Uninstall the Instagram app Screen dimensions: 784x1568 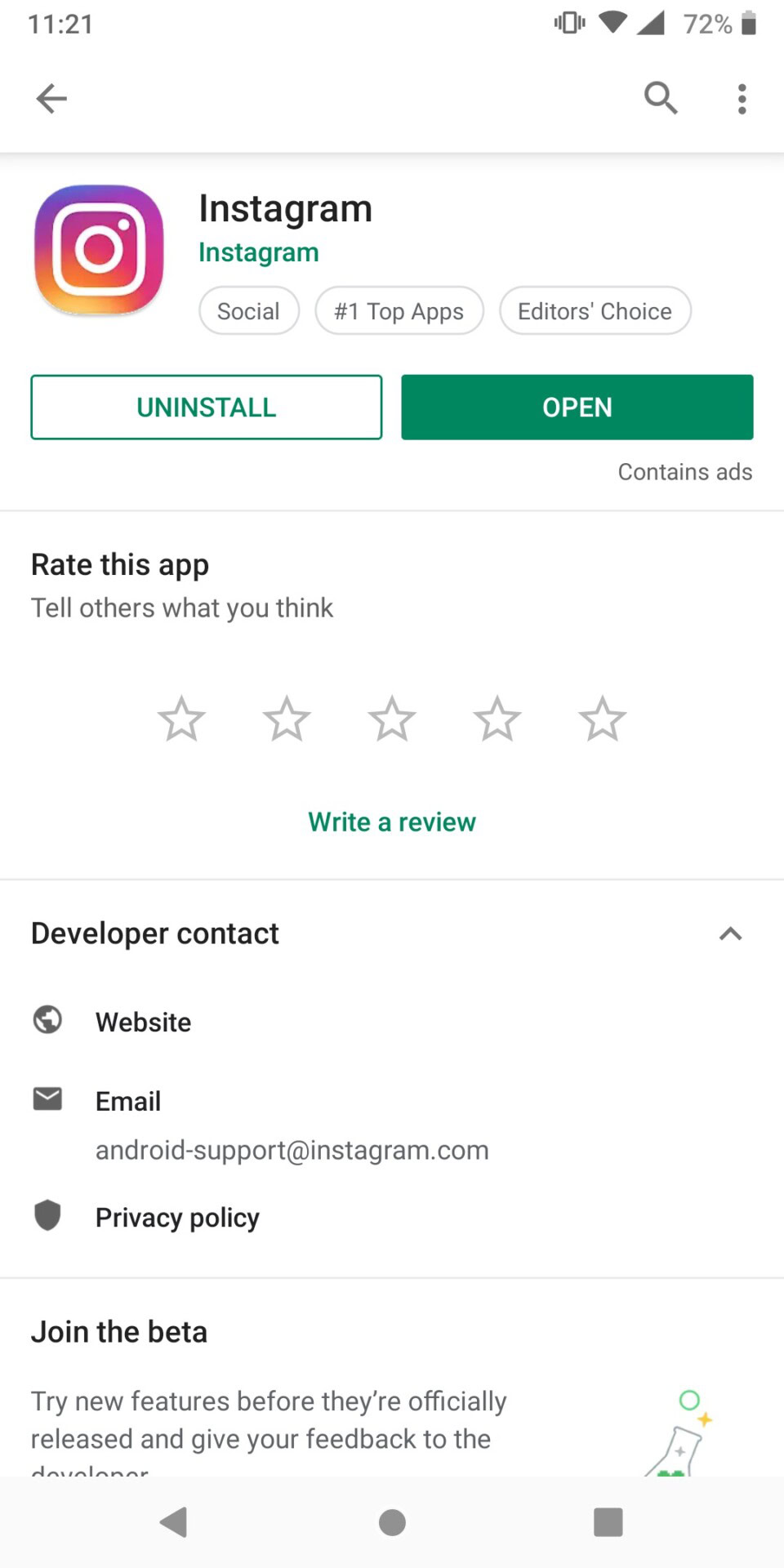point(207,408)
